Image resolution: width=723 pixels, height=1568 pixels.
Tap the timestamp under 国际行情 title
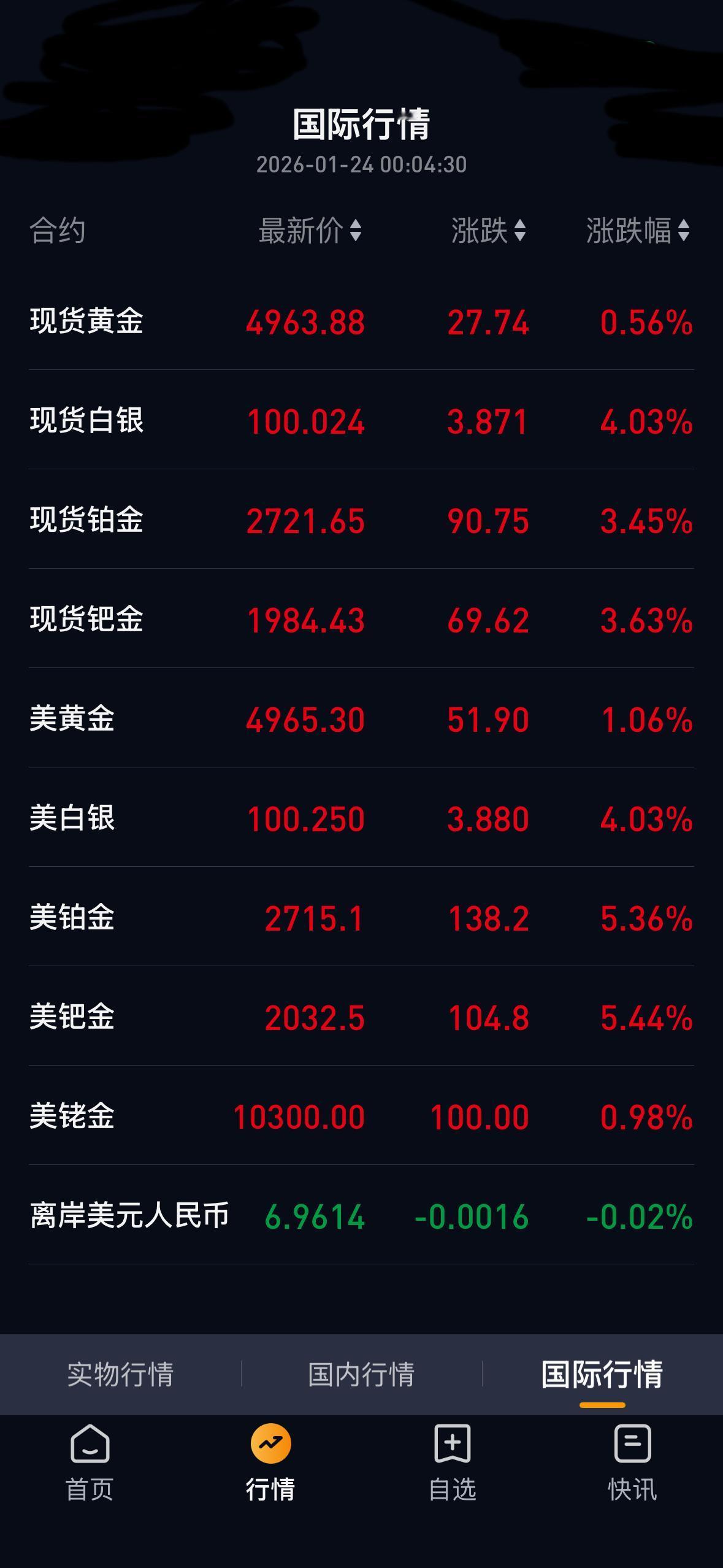coord(361,164)
